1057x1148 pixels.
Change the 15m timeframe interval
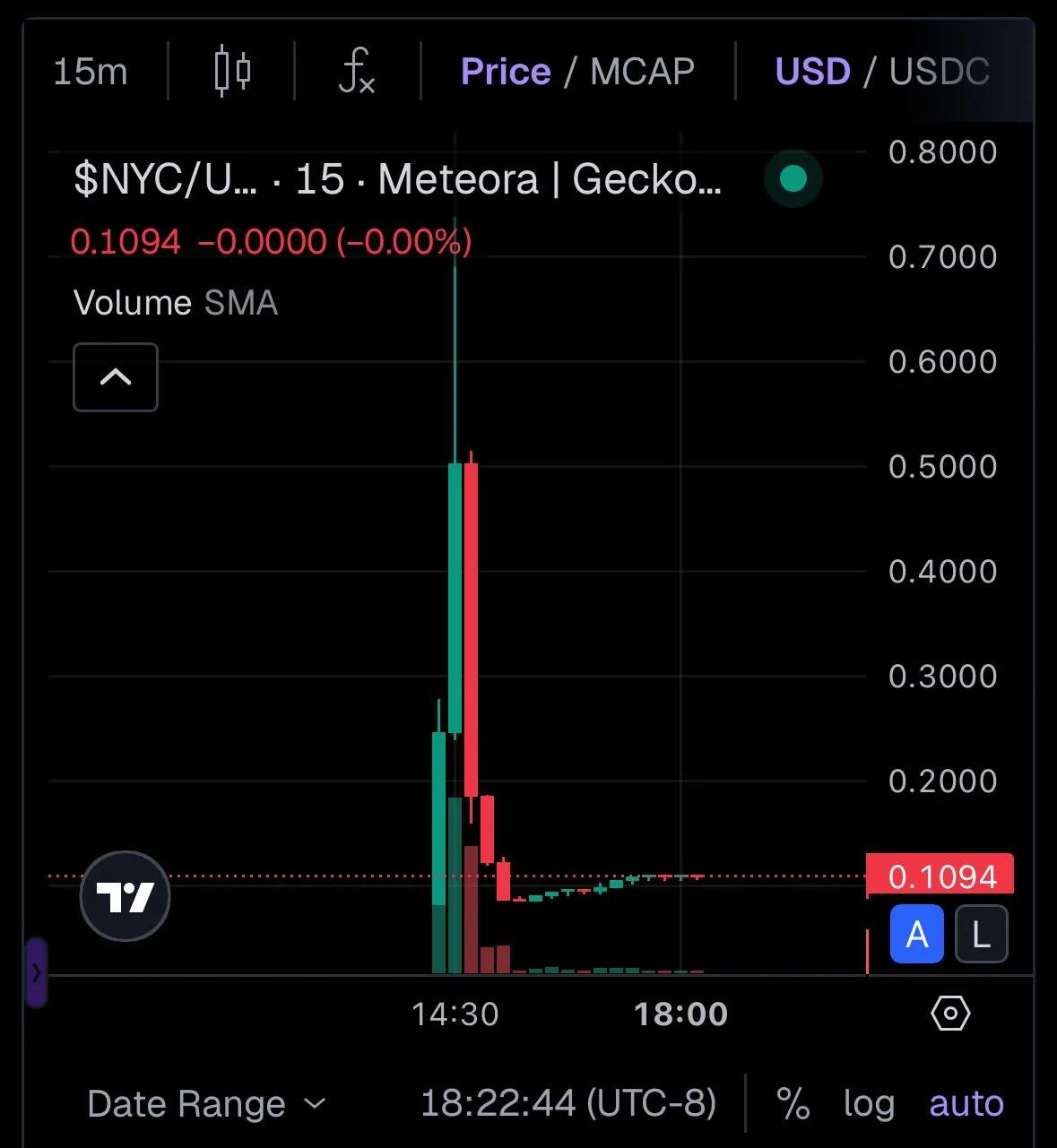[x=91, y=71]
